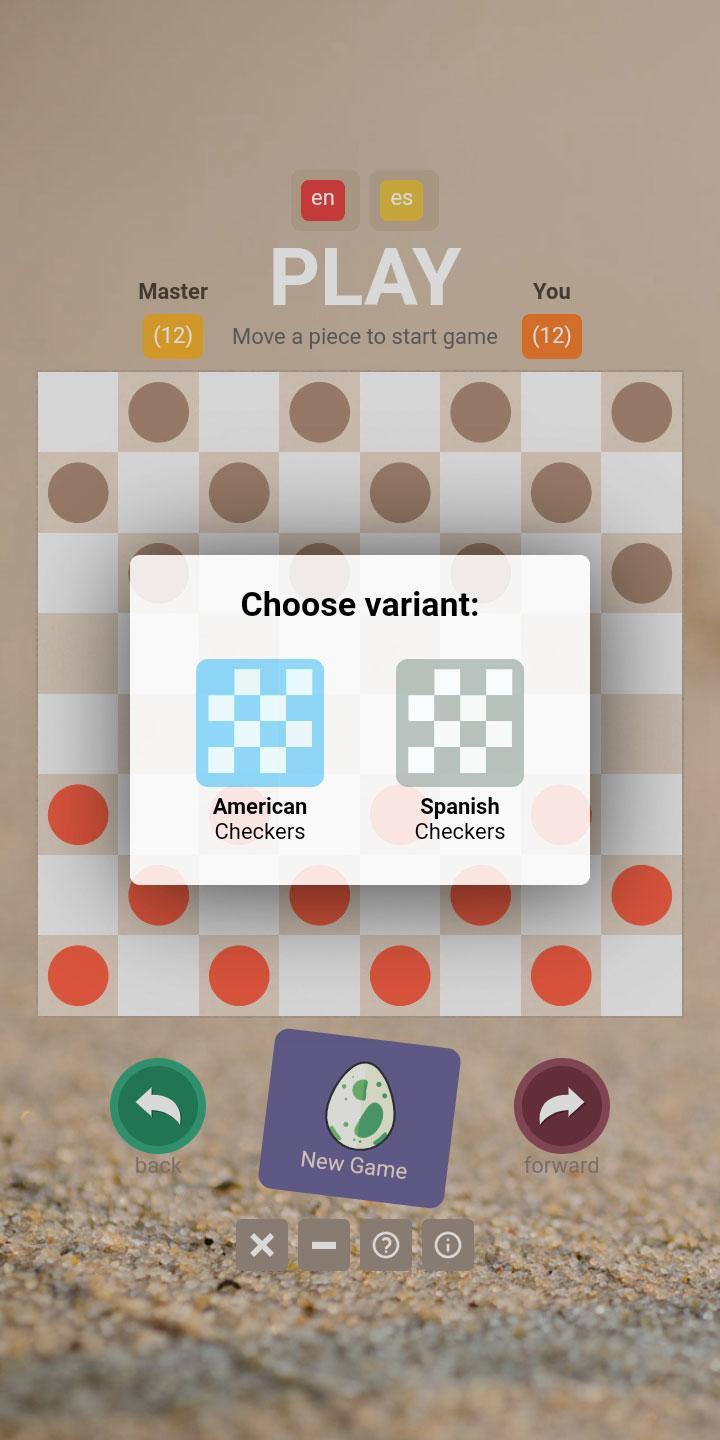This screenshot has height=1440, width=720.
Task: Switch language to Spanish (es)
Action: coord(402,199)
